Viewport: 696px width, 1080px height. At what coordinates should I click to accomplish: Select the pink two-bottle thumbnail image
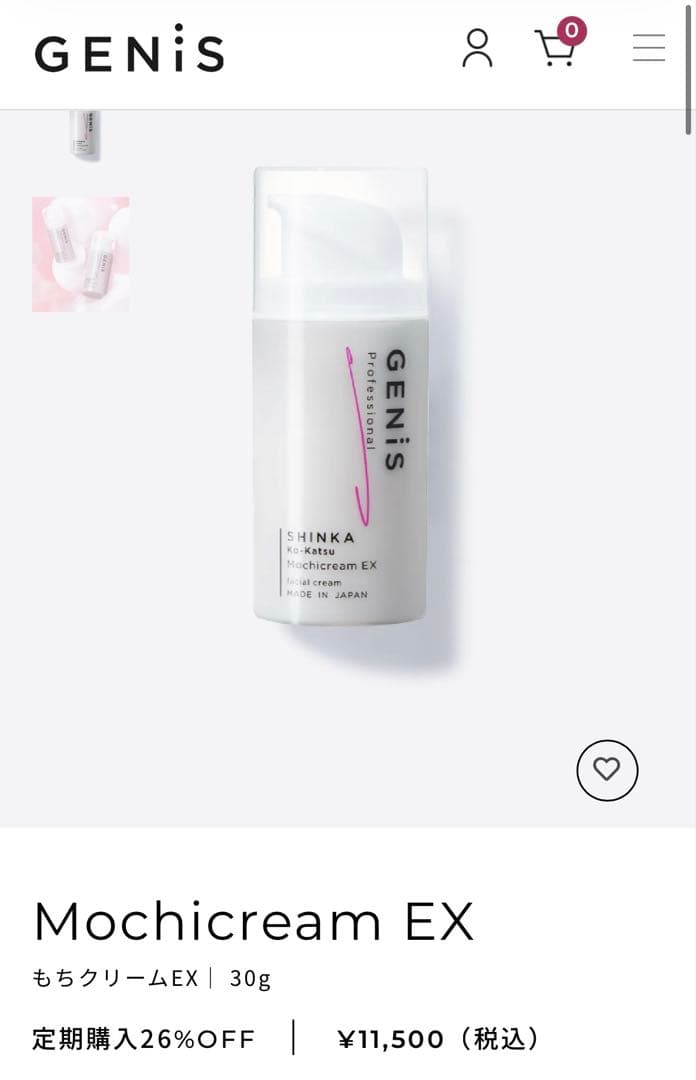(x=81, y=254)
